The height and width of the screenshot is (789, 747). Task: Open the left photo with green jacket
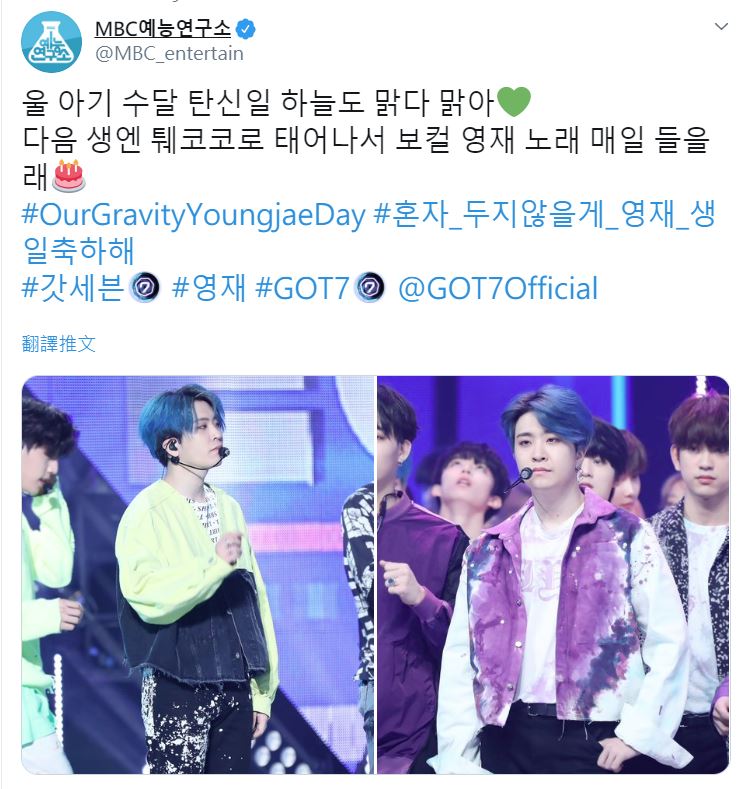(x=198, y=574)
